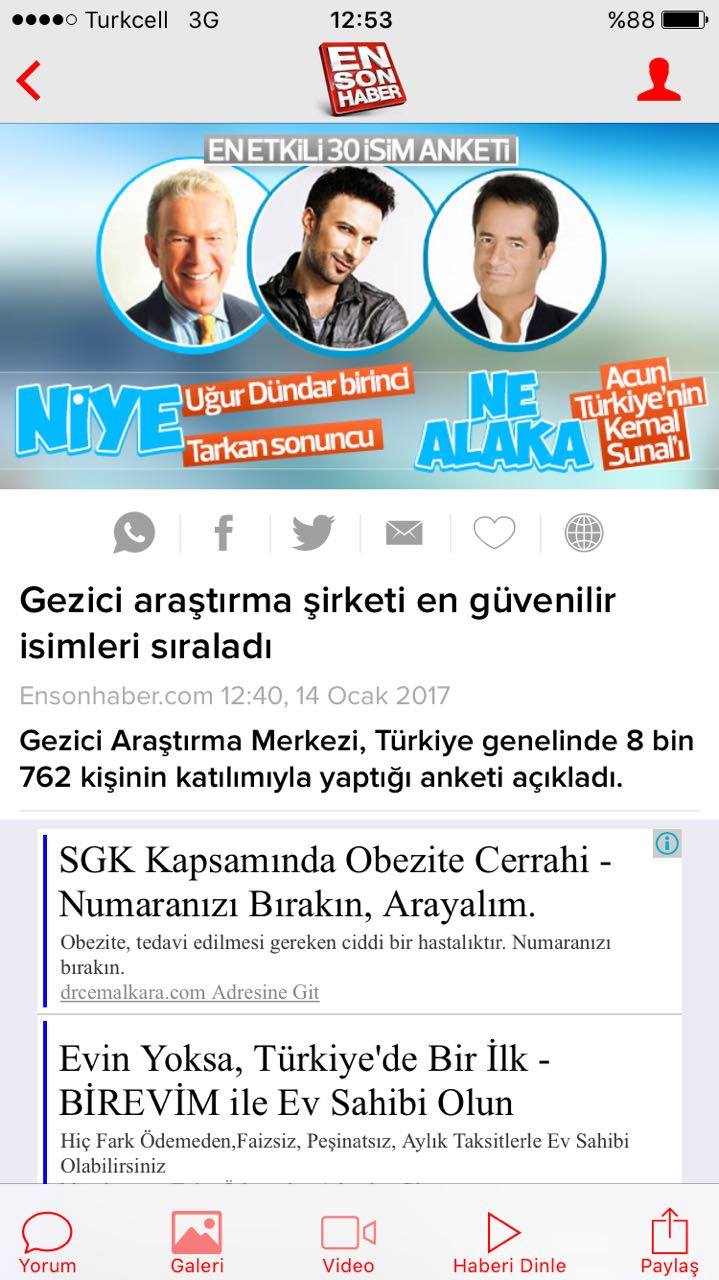Image resolution: width=719 pixels, height=1280 pixels.
Task: Add the article to favorites with heart
Action: coord(494,533)
